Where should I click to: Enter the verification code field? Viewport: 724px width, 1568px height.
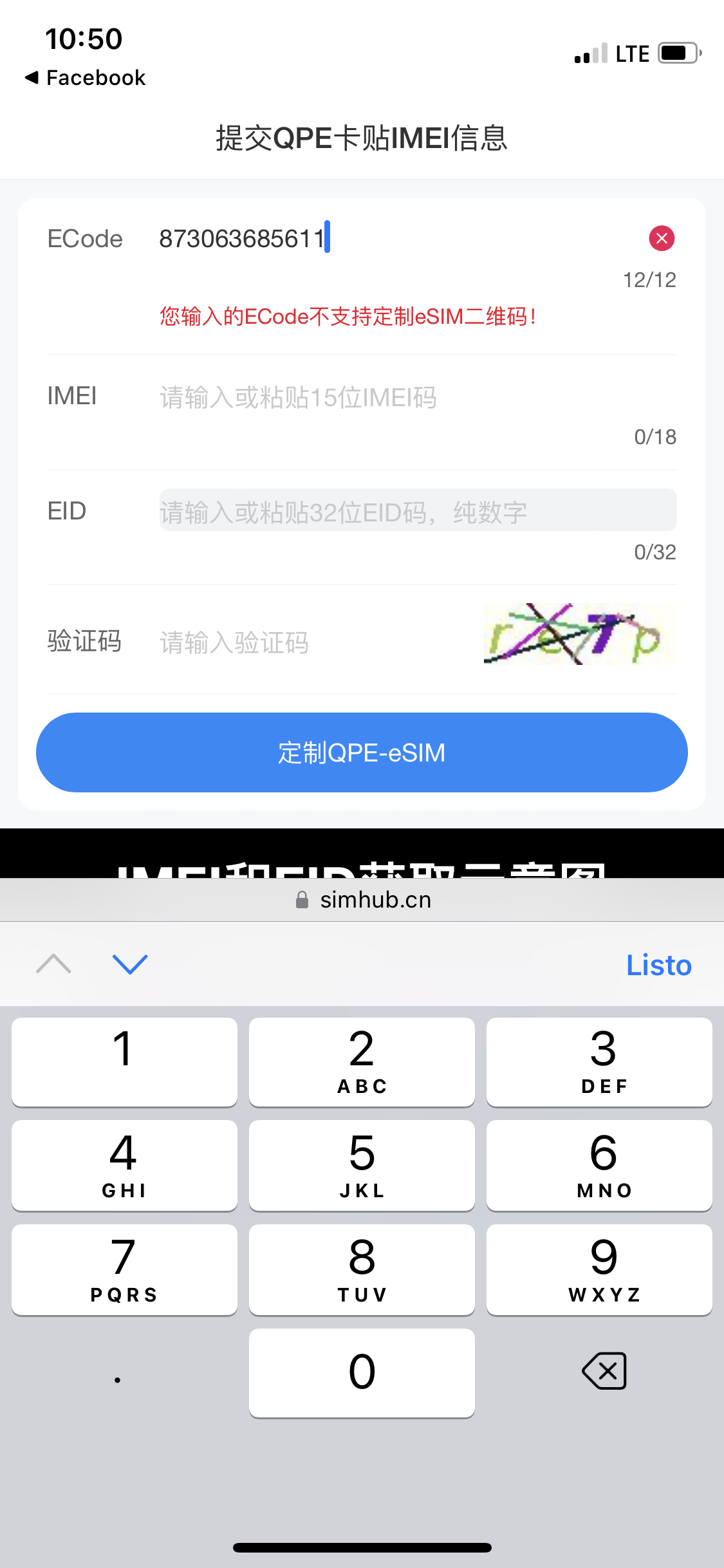point(315,642)
